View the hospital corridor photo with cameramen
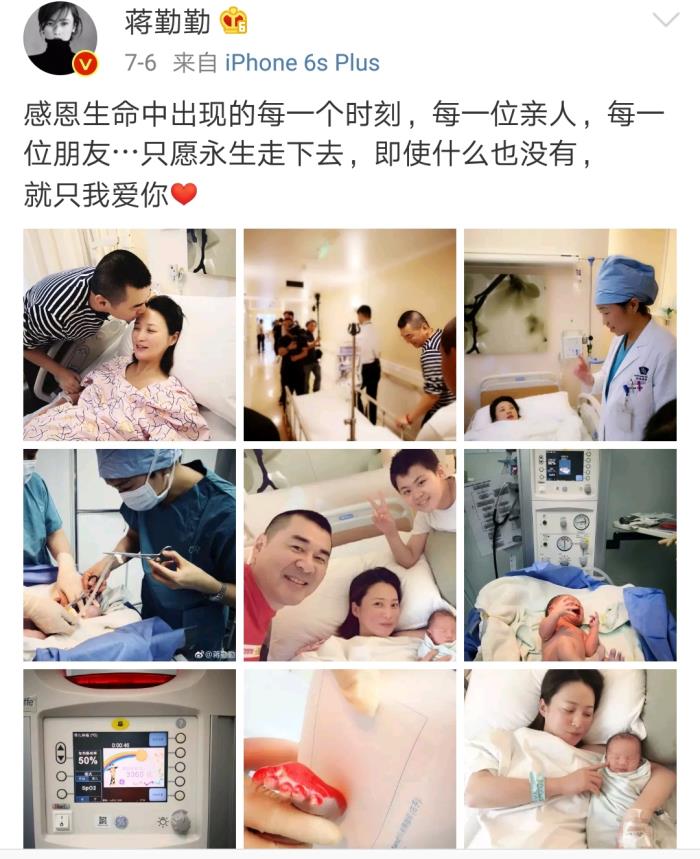The height and width of the screenshot is (859, 700). click(350, 335)
